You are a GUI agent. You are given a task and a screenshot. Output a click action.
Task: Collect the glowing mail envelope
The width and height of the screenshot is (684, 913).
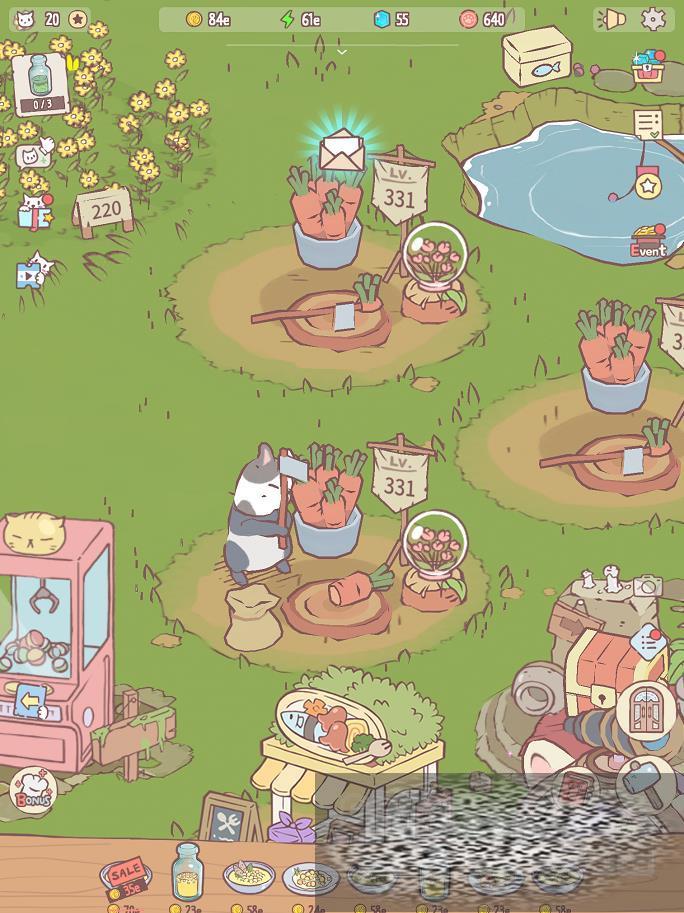coord(342,151)
